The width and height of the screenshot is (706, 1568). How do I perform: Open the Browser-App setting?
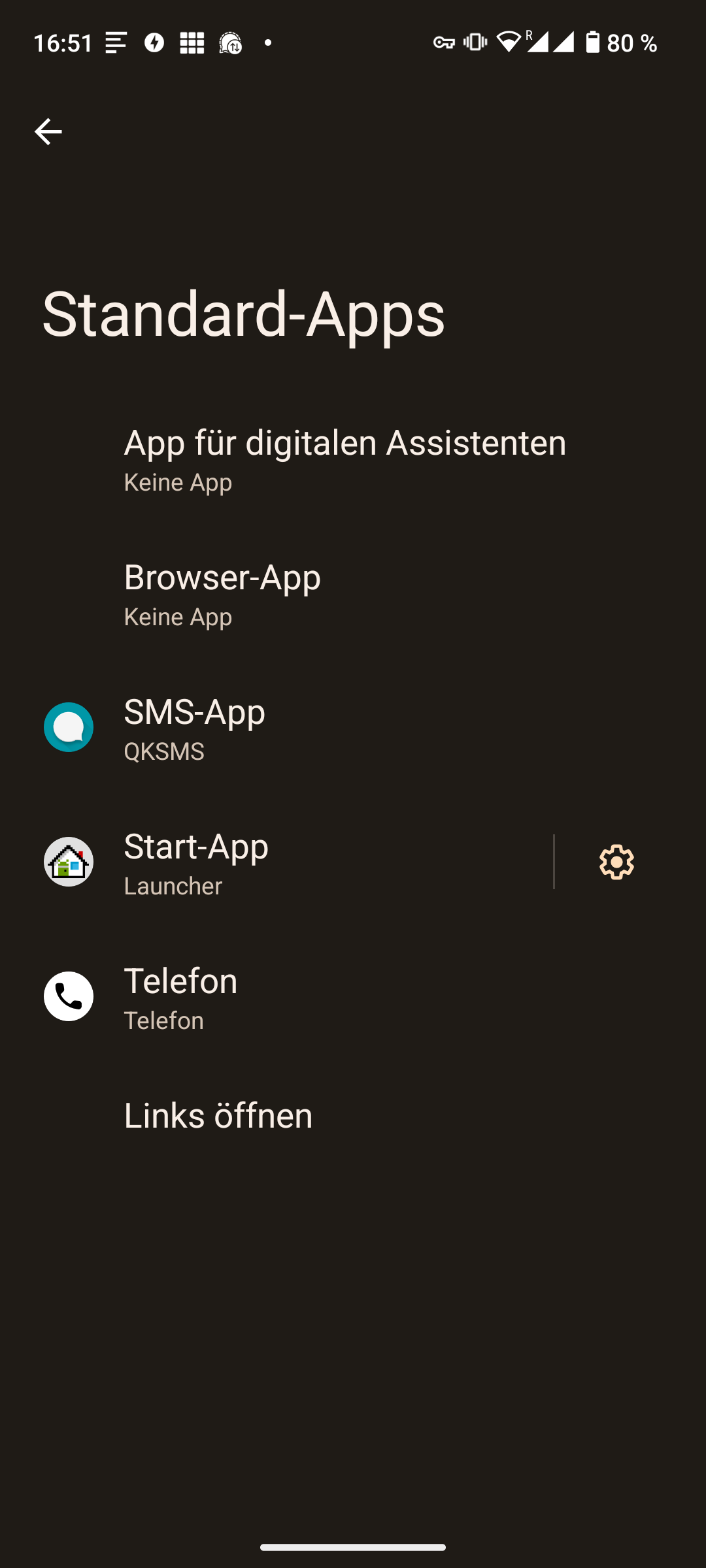coord(353,596)
